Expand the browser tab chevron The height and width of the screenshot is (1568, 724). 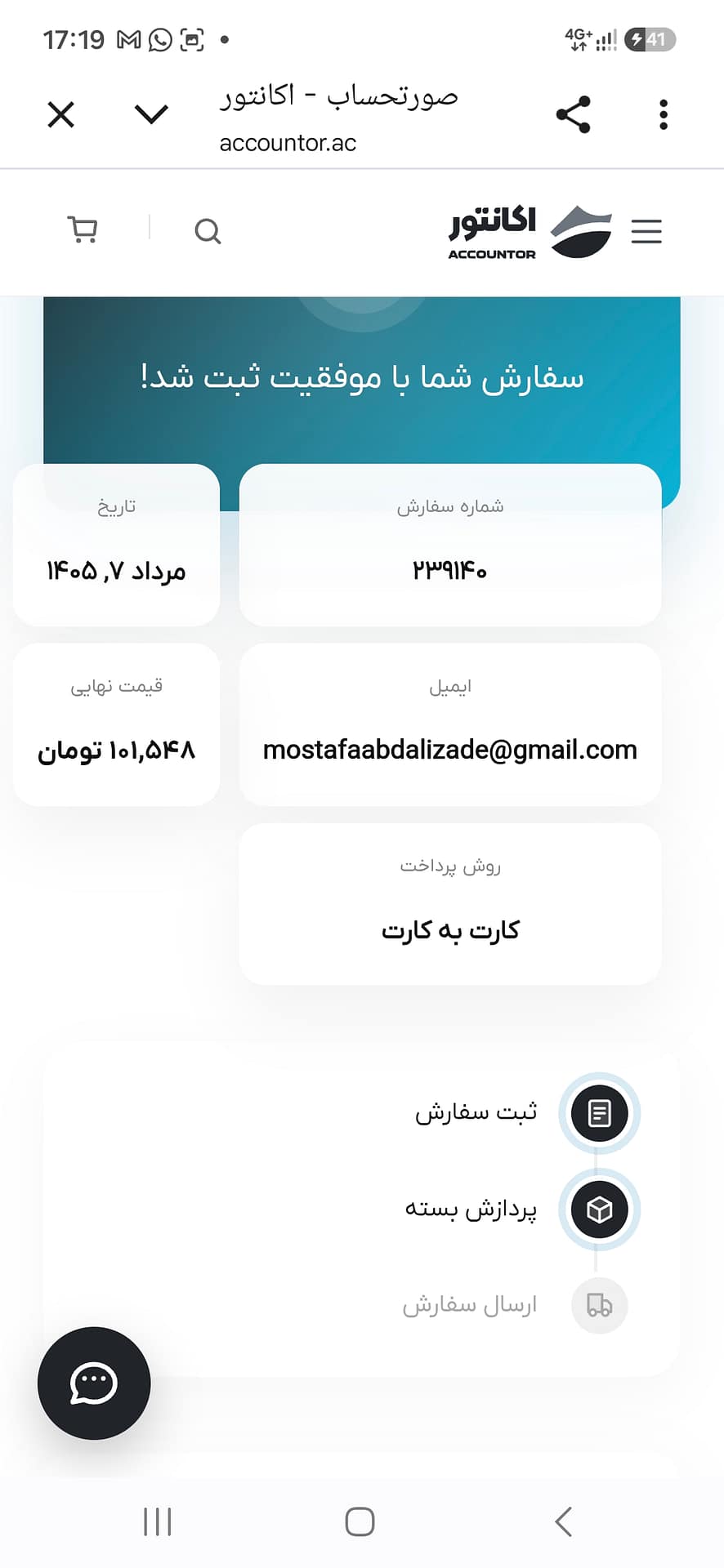click(151, 114)
